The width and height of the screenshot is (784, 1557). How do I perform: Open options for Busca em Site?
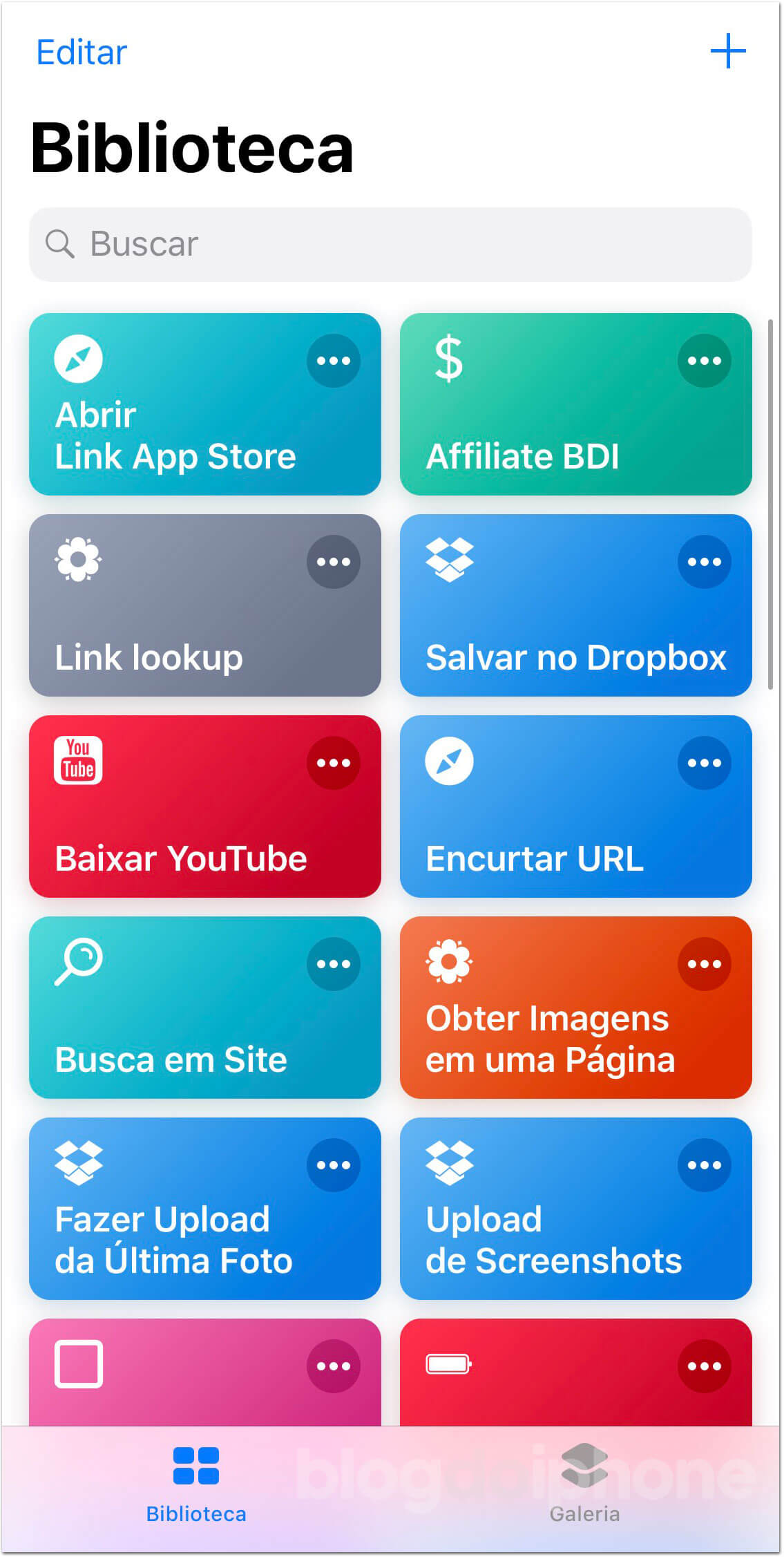[333, 964]
